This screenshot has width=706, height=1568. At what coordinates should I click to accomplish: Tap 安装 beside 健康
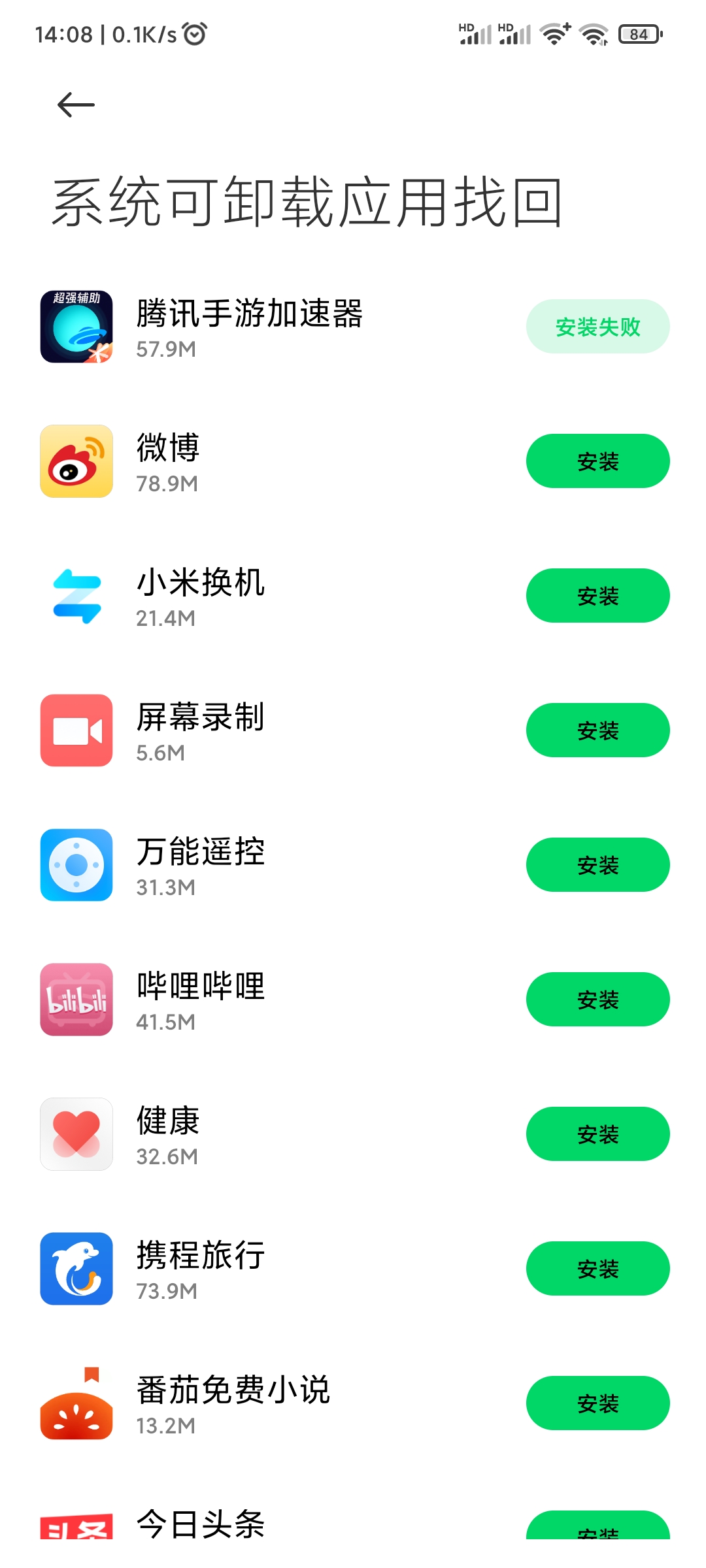coord(597,1134)
